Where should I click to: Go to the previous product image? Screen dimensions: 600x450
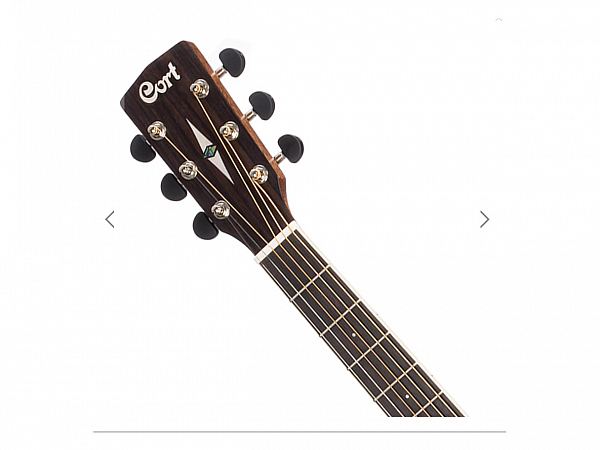(110, 219)
